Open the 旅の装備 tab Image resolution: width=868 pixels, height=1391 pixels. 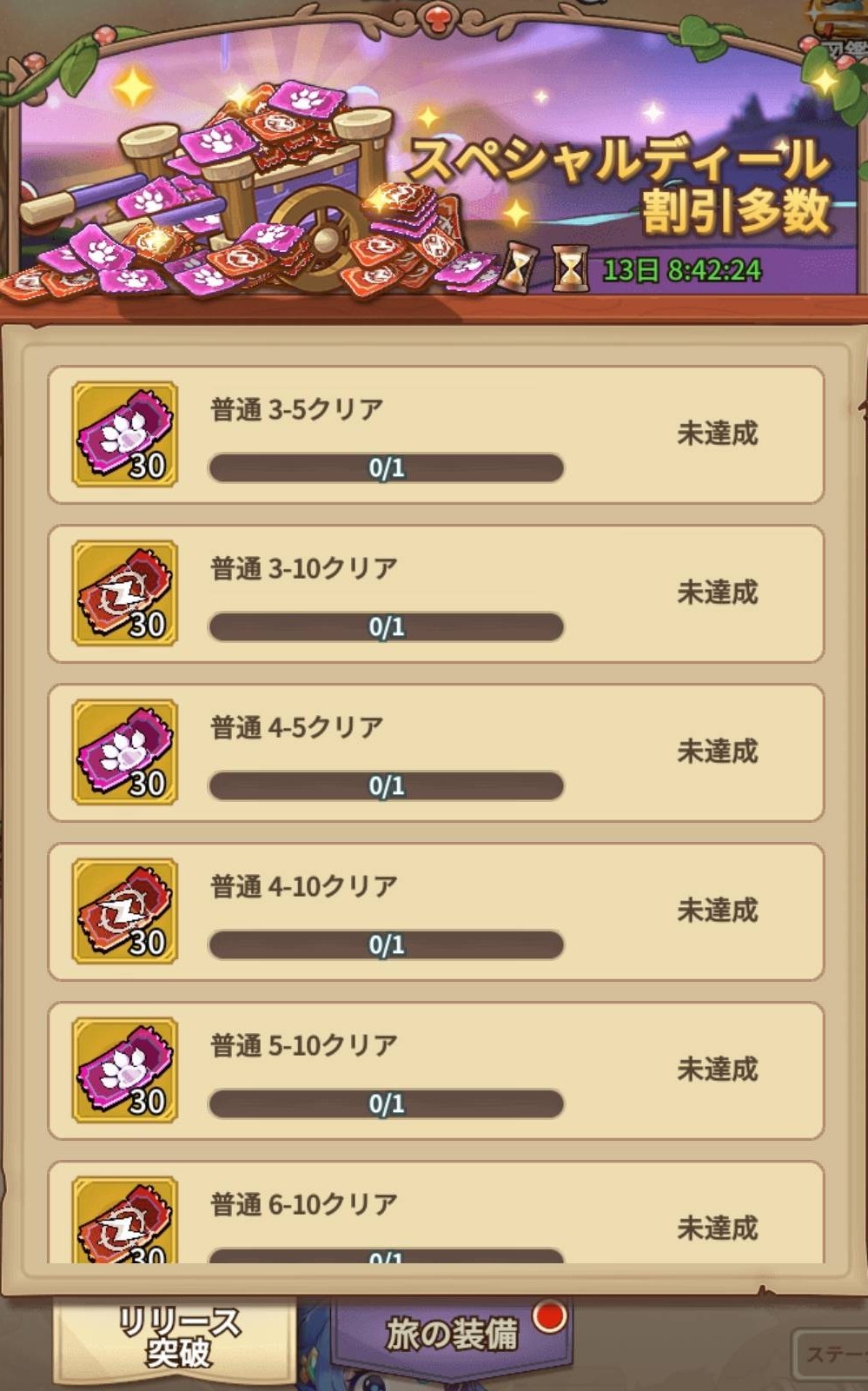click(452, 1334)
